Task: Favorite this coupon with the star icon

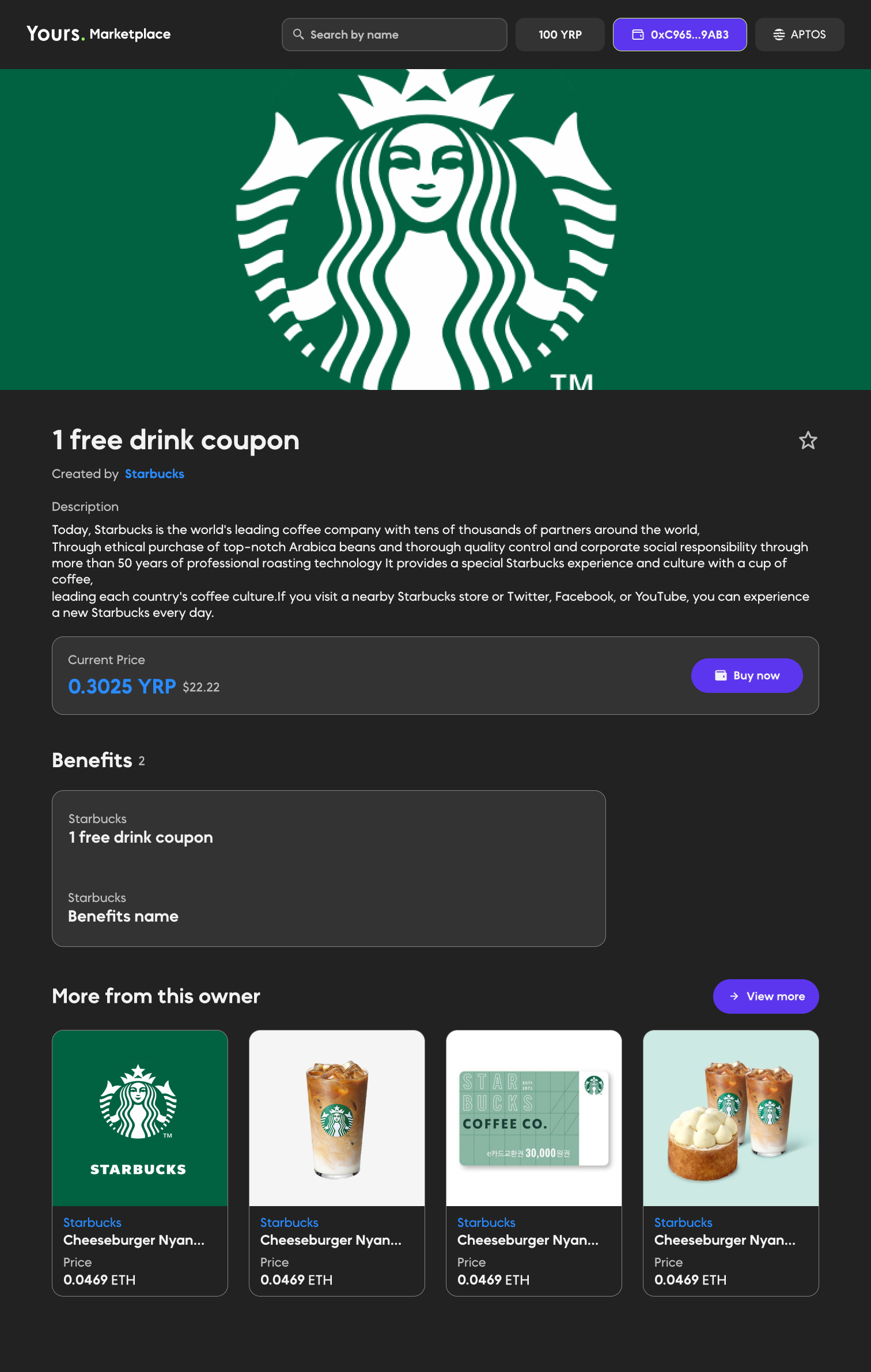Action: coord(808,441)
